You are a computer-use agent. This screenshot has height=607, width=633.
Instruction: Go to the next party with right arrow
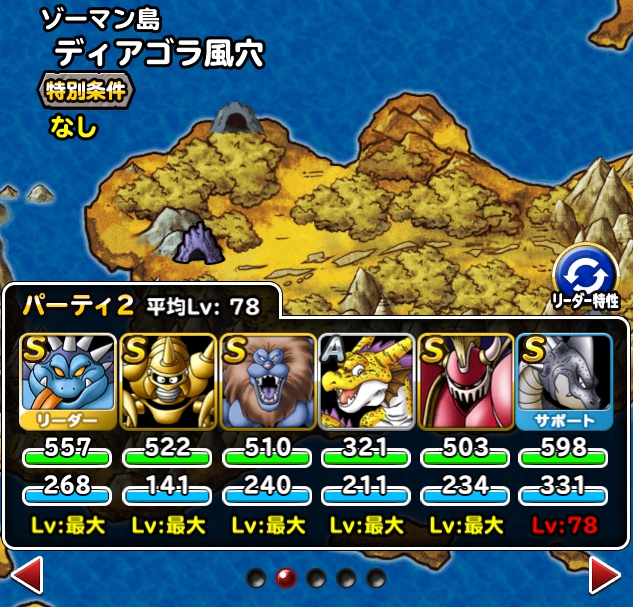pos(604,575)
